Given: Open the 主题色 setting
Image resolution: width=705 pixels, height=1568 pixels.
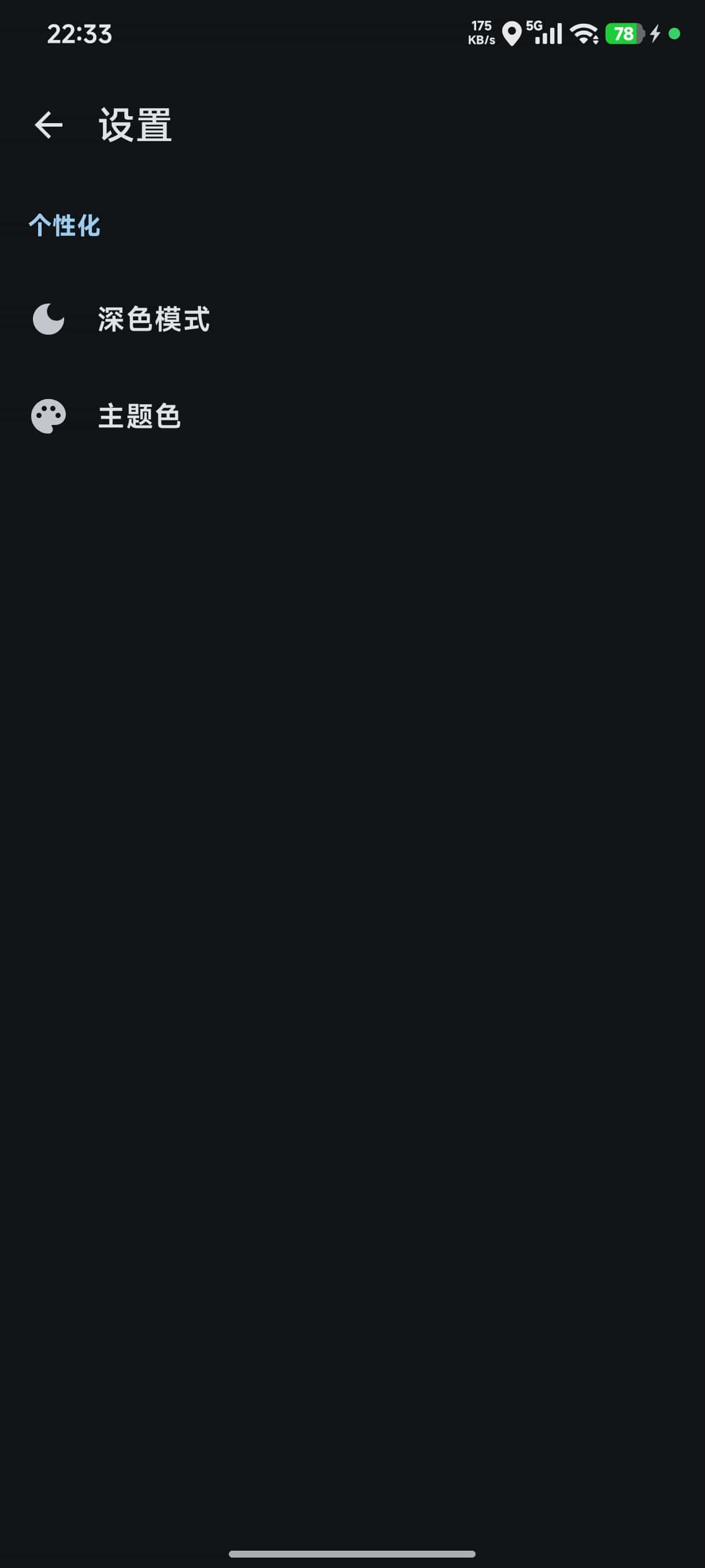Looking at the screenshot, I should point(139,416).
